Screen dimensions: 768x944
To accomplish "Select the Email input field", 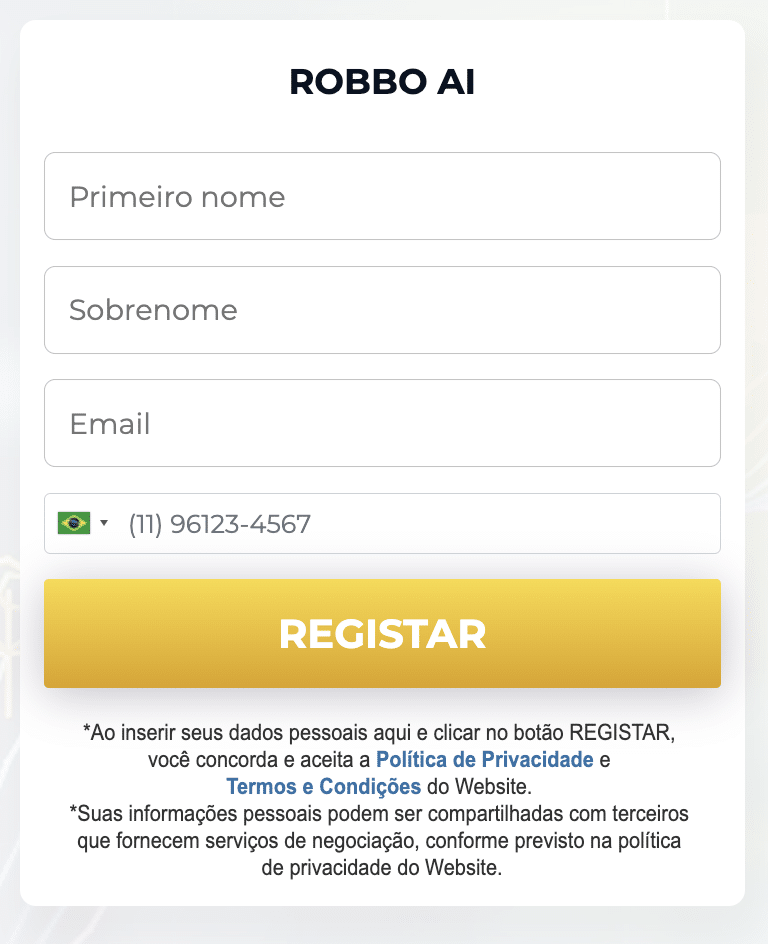I will pos(382,423).
